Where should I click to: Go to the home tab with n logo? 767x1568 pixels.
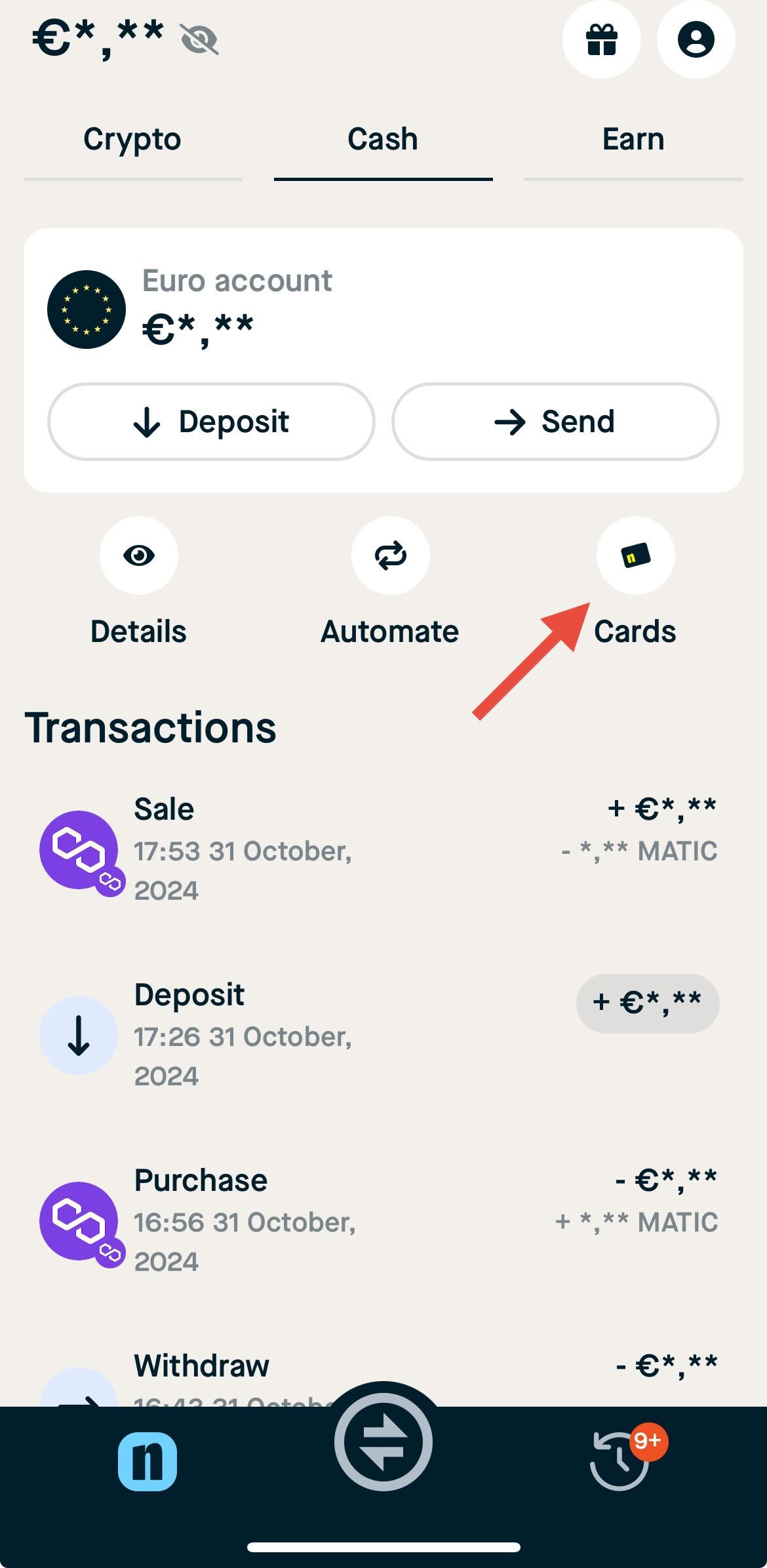click(147, 1462)
